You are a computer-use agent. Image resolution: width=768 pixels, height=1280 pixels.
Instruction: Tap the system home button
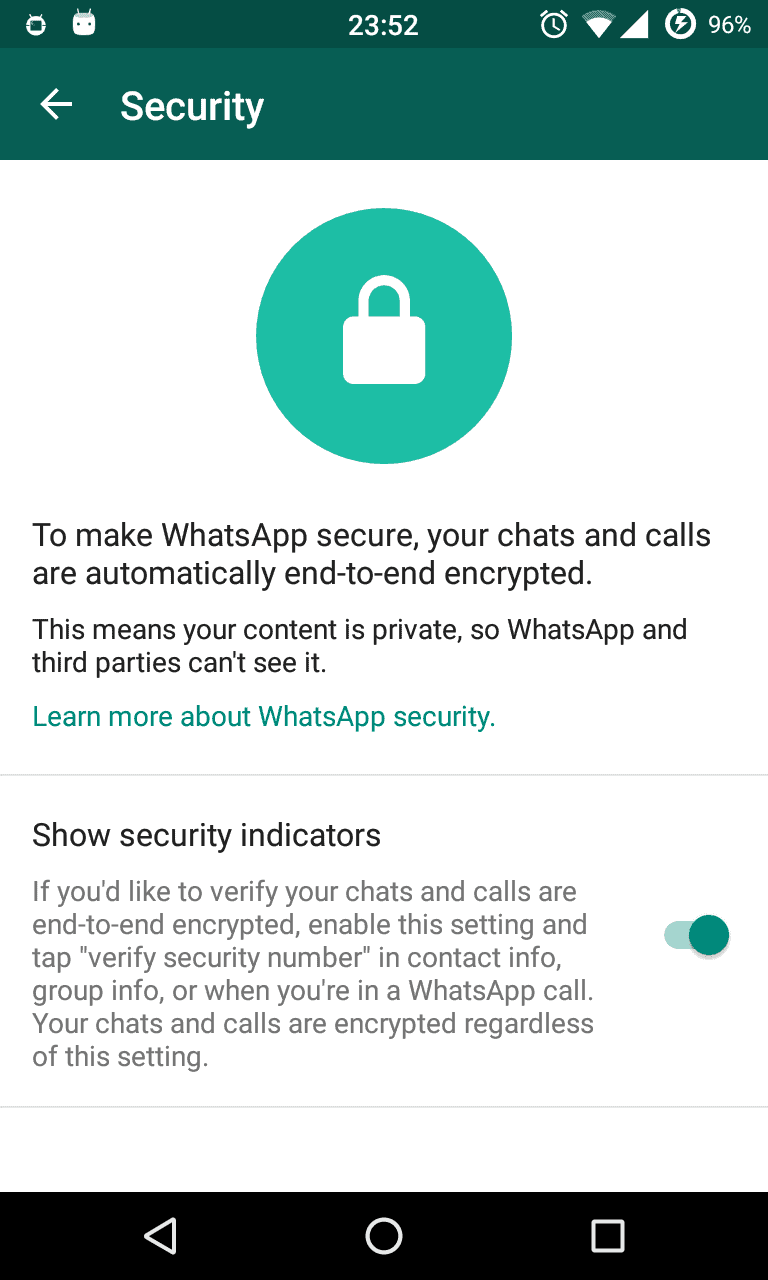[384, 1236]
